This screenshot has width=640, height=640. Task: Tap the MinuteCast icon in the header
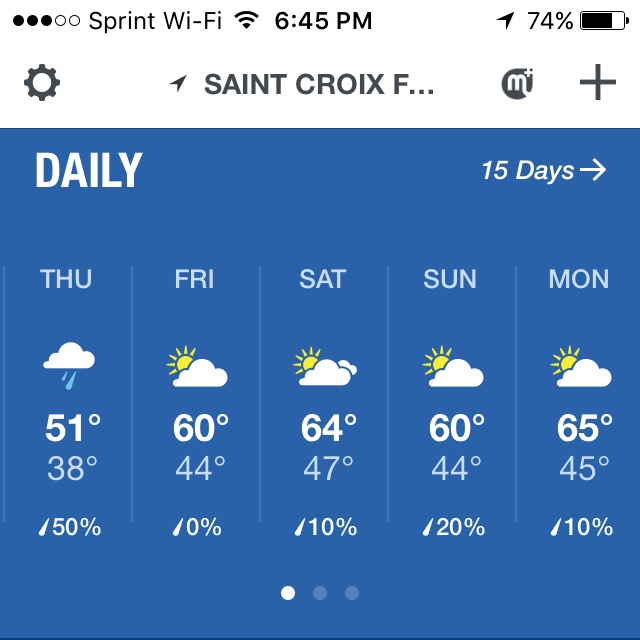point(517,84)
